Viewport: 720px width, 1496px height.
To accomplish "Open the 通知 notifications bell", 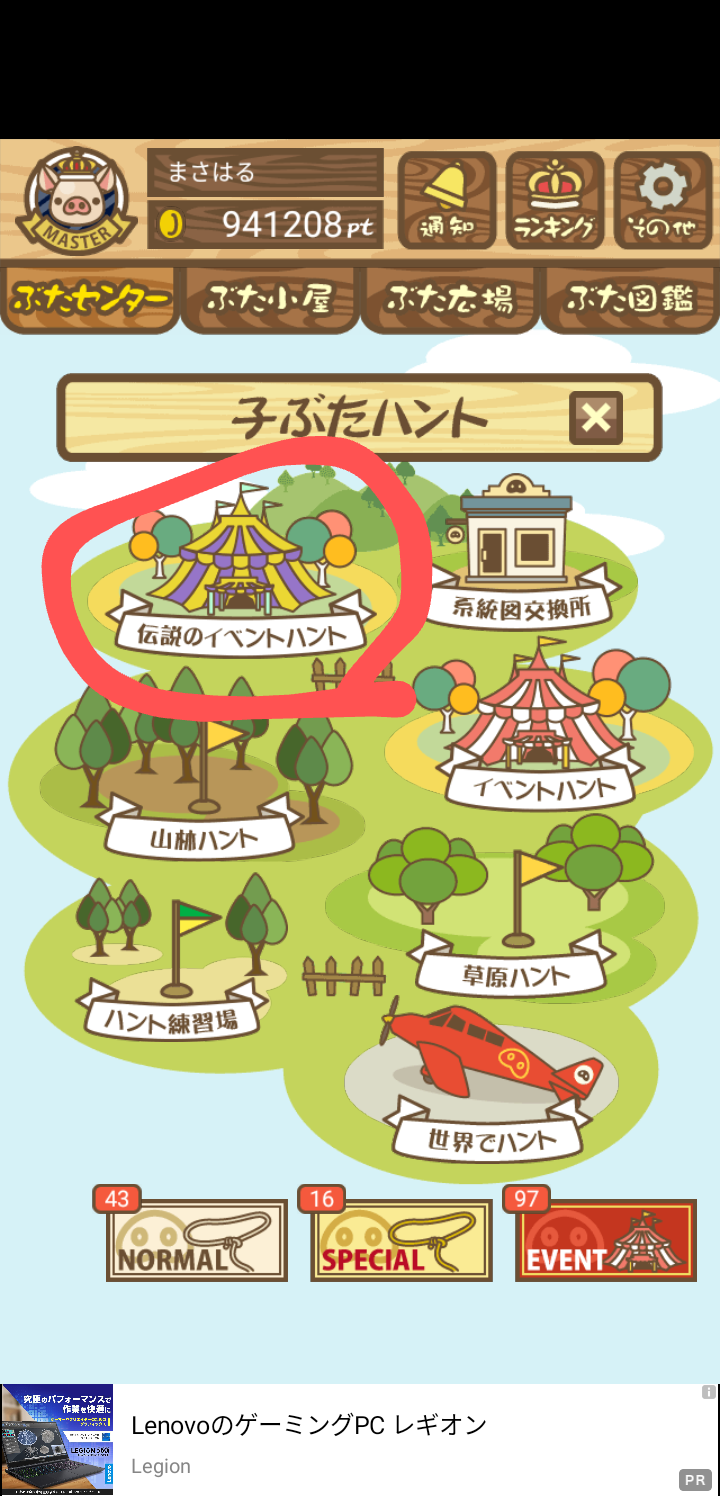I will pyautogui.click(x=447, y=200).
